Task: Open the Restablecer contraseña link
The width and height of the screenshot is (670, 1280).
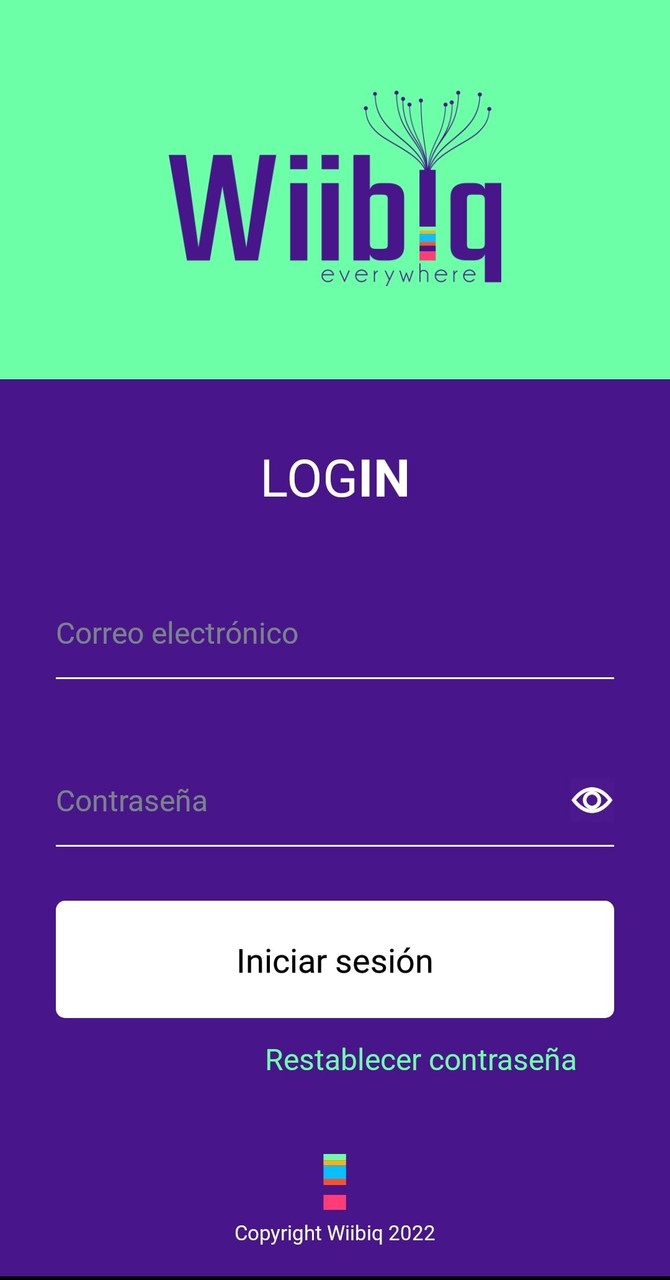Action: coord(420,1060)
